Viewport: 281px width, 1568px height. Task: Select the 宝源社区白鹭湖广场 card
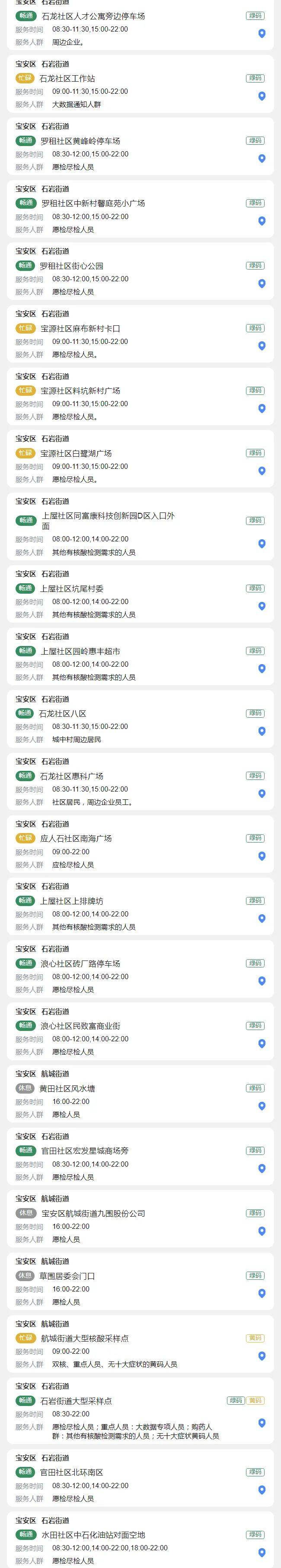coord(76,454)
